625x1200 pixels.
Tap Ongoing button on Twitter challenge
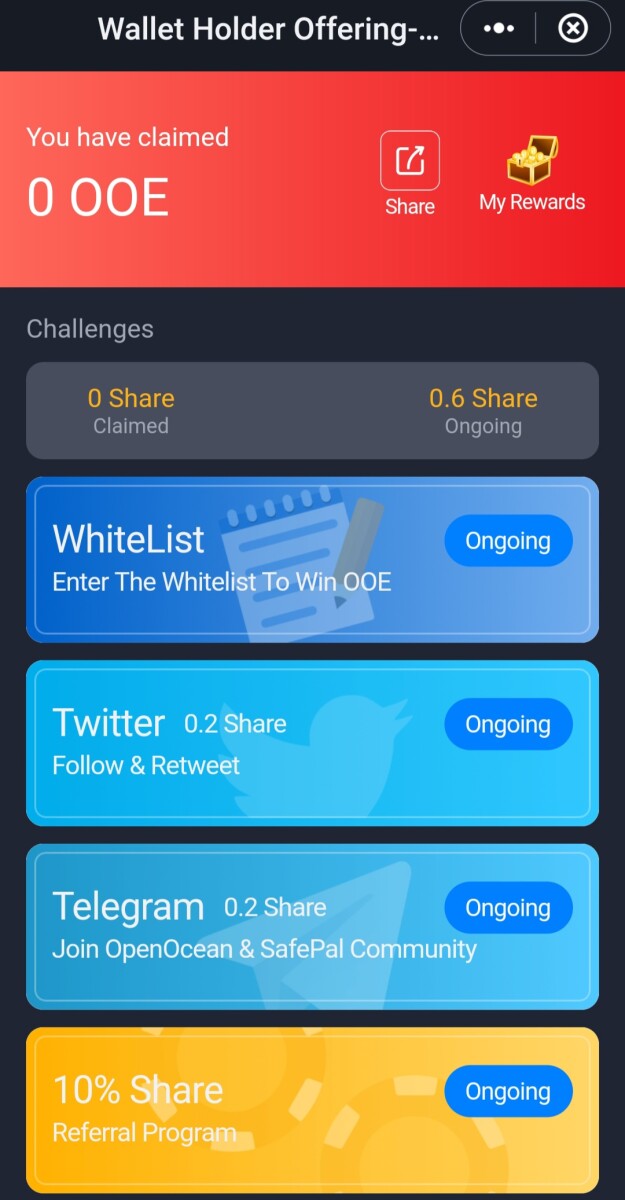click(508, 725)
